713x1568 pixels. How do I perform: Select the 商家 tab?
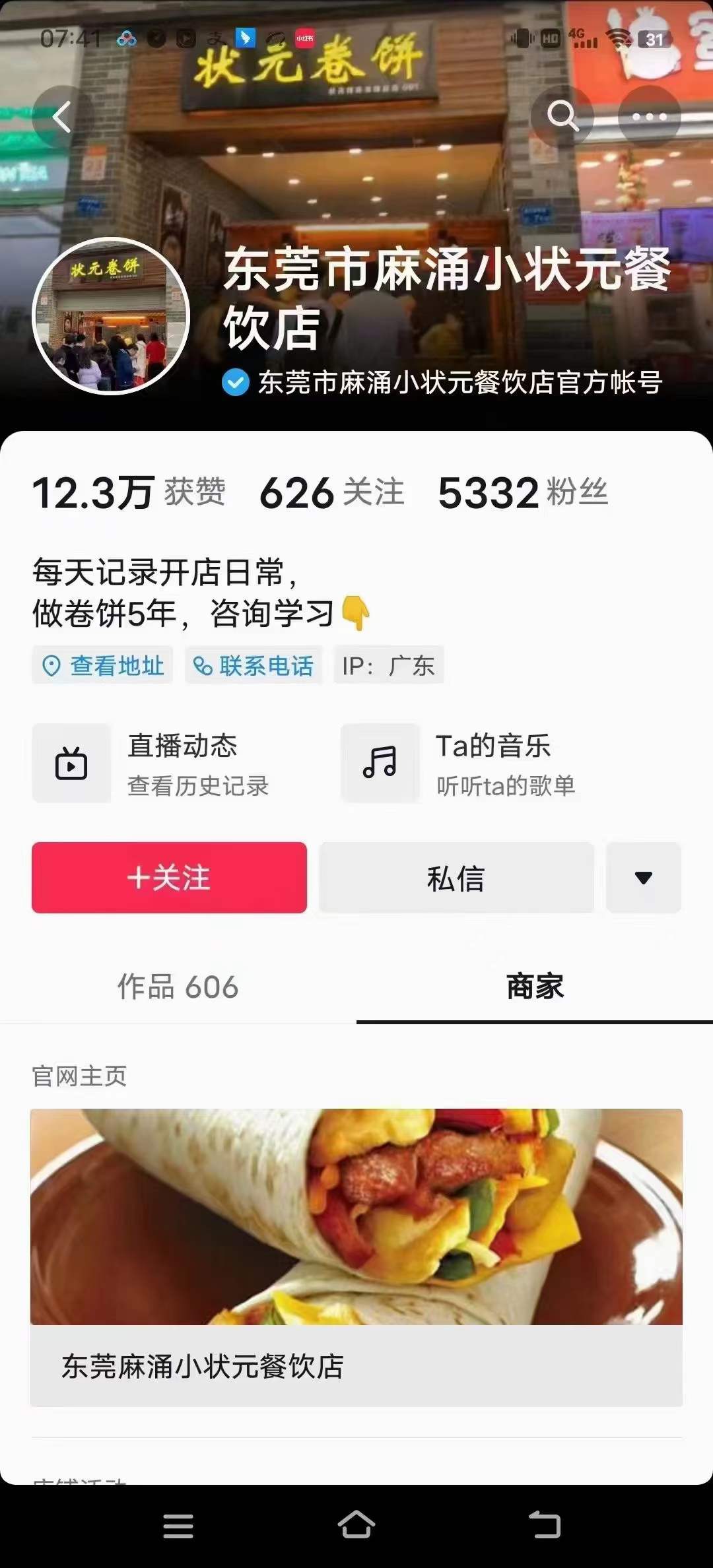click(535, 987)
